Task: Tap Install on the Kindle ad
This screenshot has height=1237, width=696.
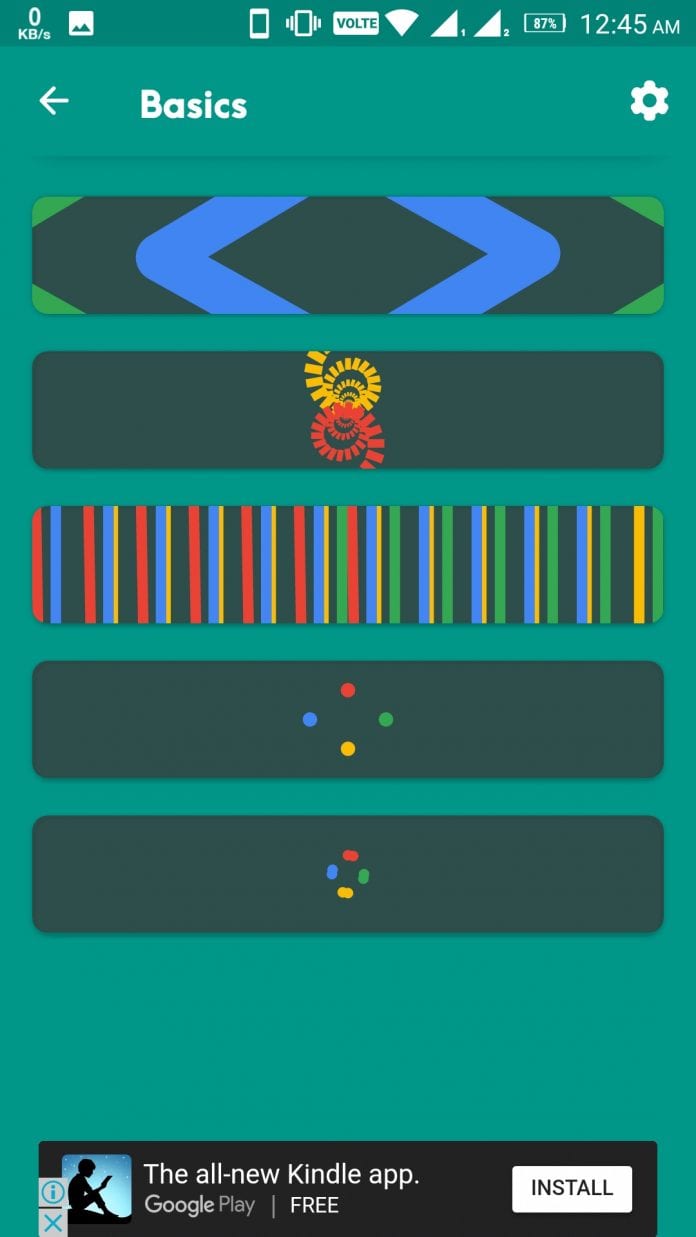Action: click(x=571, y=1188)
